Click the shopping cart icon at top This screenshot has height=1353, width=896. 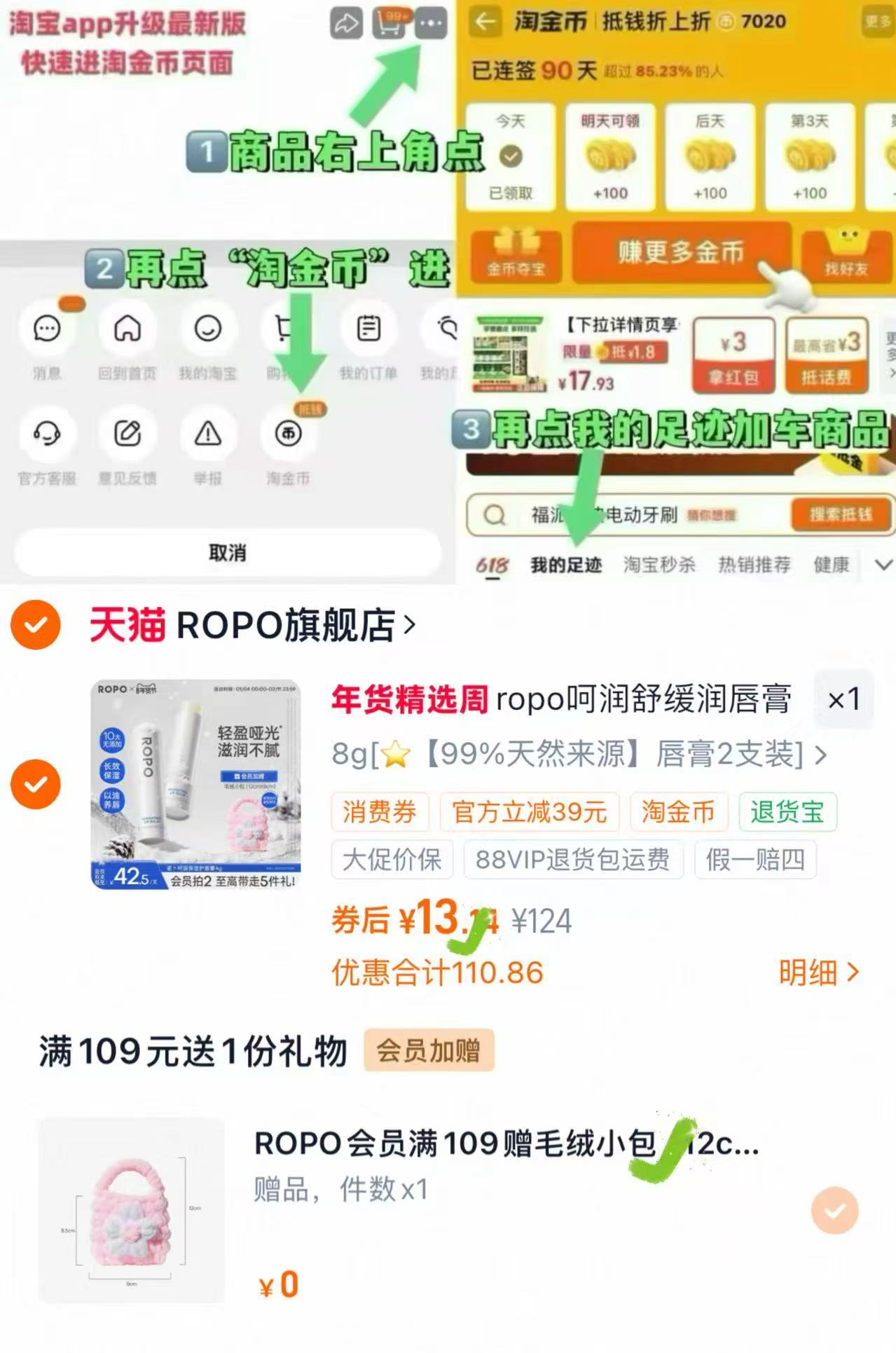(x=390, y=22)
